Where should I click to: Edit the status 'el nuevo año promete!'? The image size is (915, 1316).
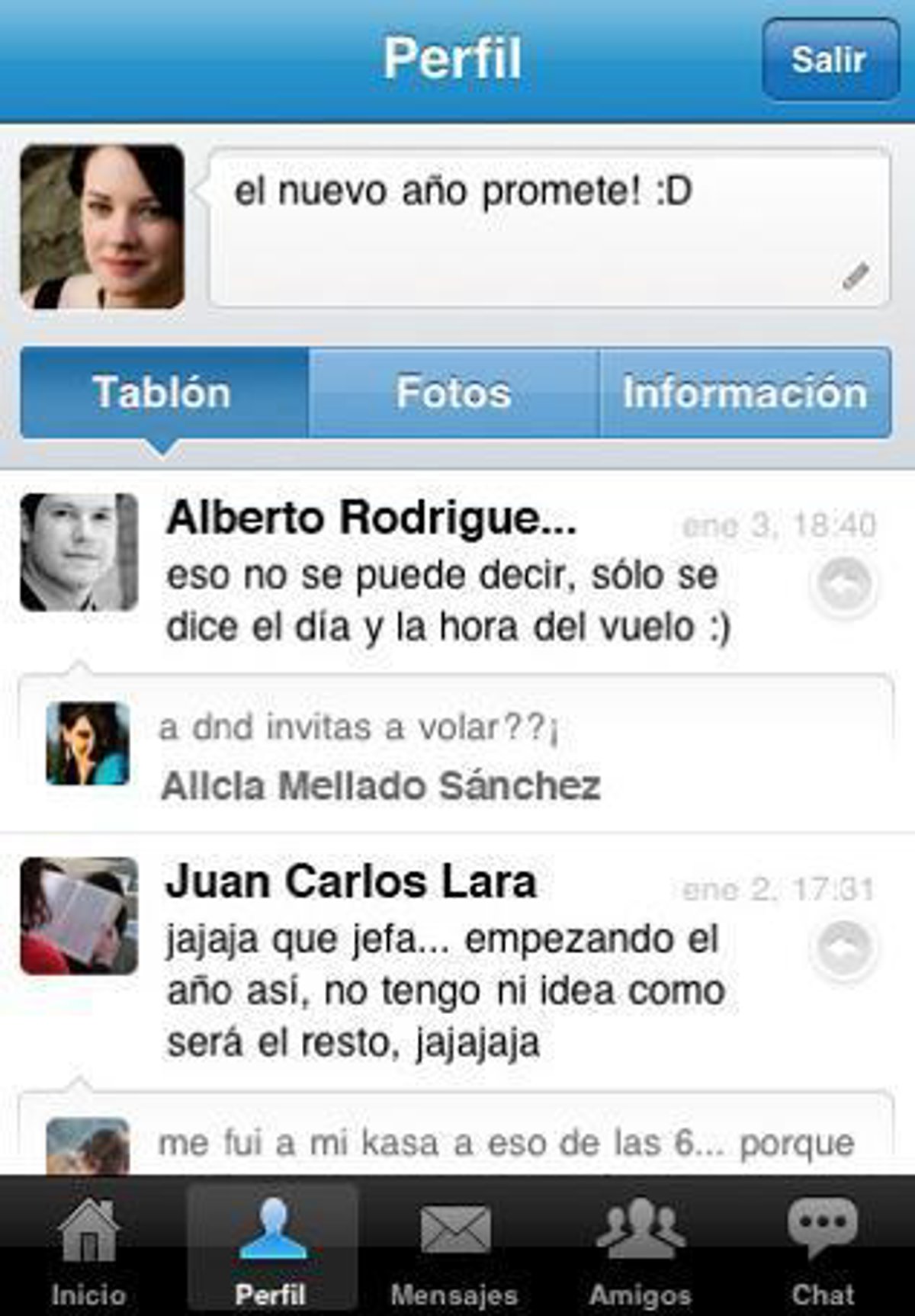(856, 276)
